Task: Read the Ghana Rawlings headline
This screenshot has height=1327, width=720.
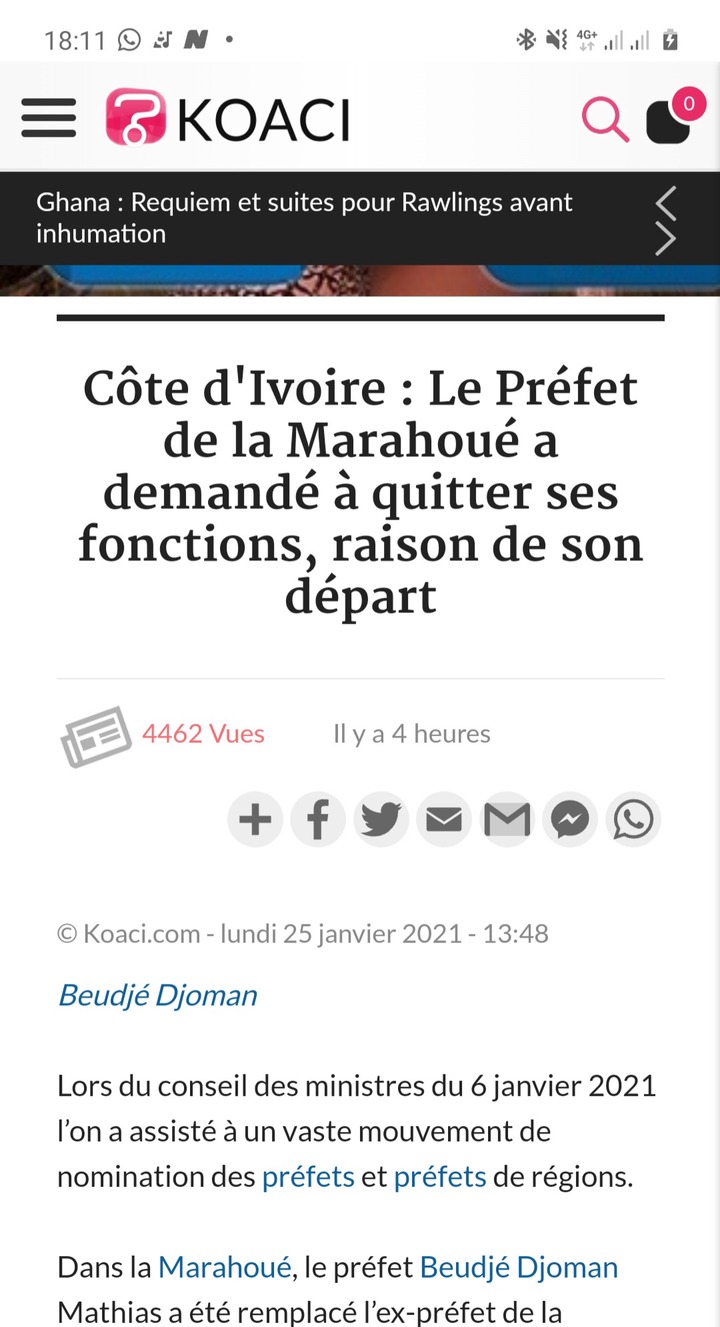Action: 304,217
